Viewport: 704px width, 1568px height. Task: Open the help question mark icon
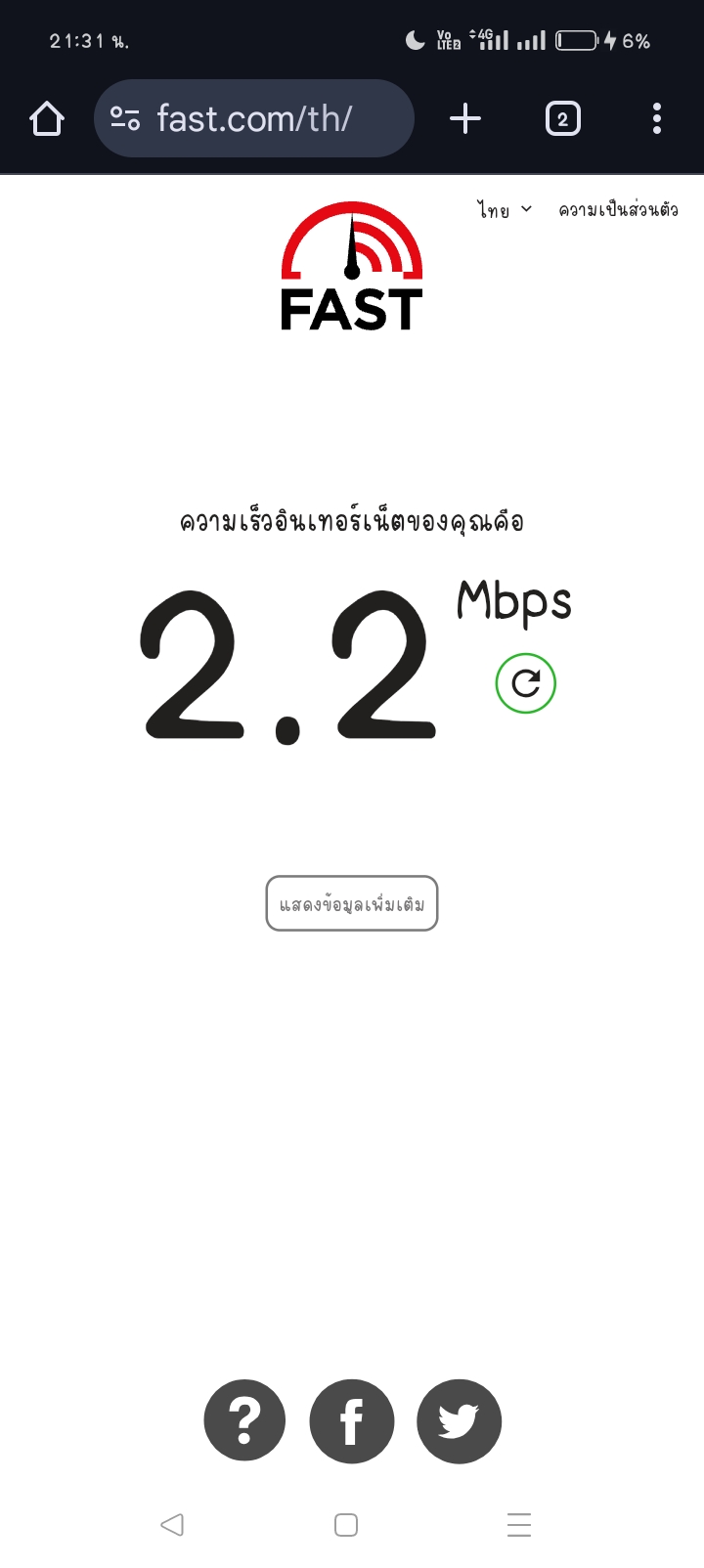coord(244,1420)
